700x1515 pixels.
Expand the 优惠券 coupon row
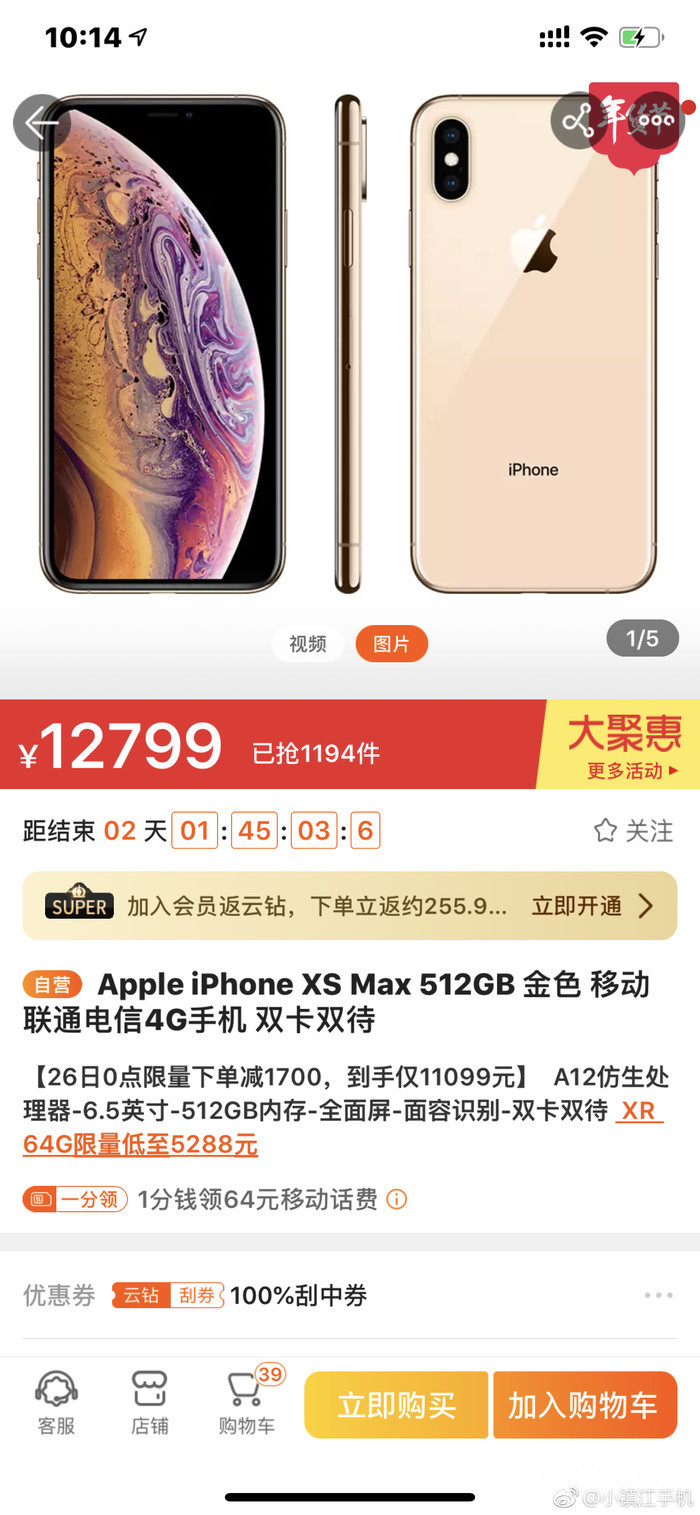658,1296
